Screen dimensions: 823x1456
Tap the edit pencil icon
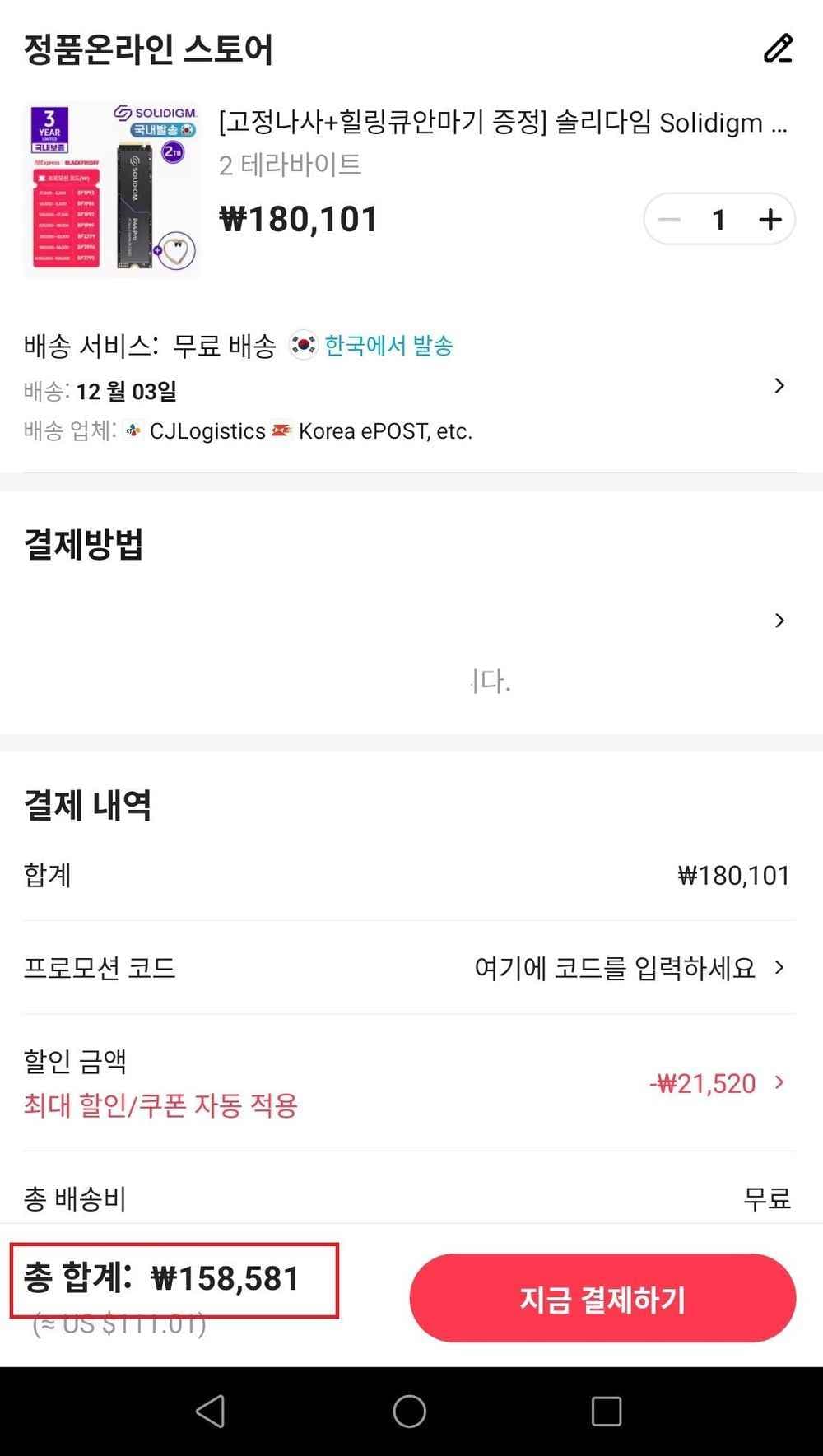pyautogui.click(x=778, y=49)
